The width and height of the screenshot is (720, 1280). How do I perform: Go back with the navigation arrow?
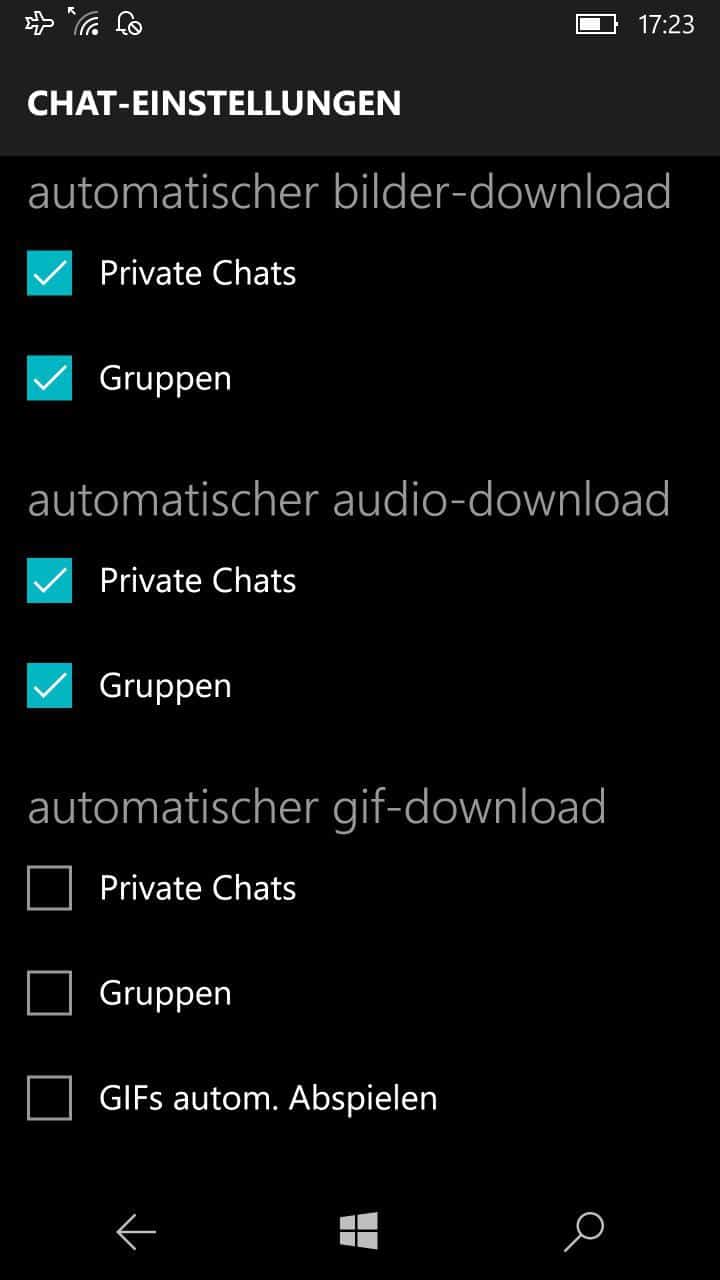[x=136, y=1232]
